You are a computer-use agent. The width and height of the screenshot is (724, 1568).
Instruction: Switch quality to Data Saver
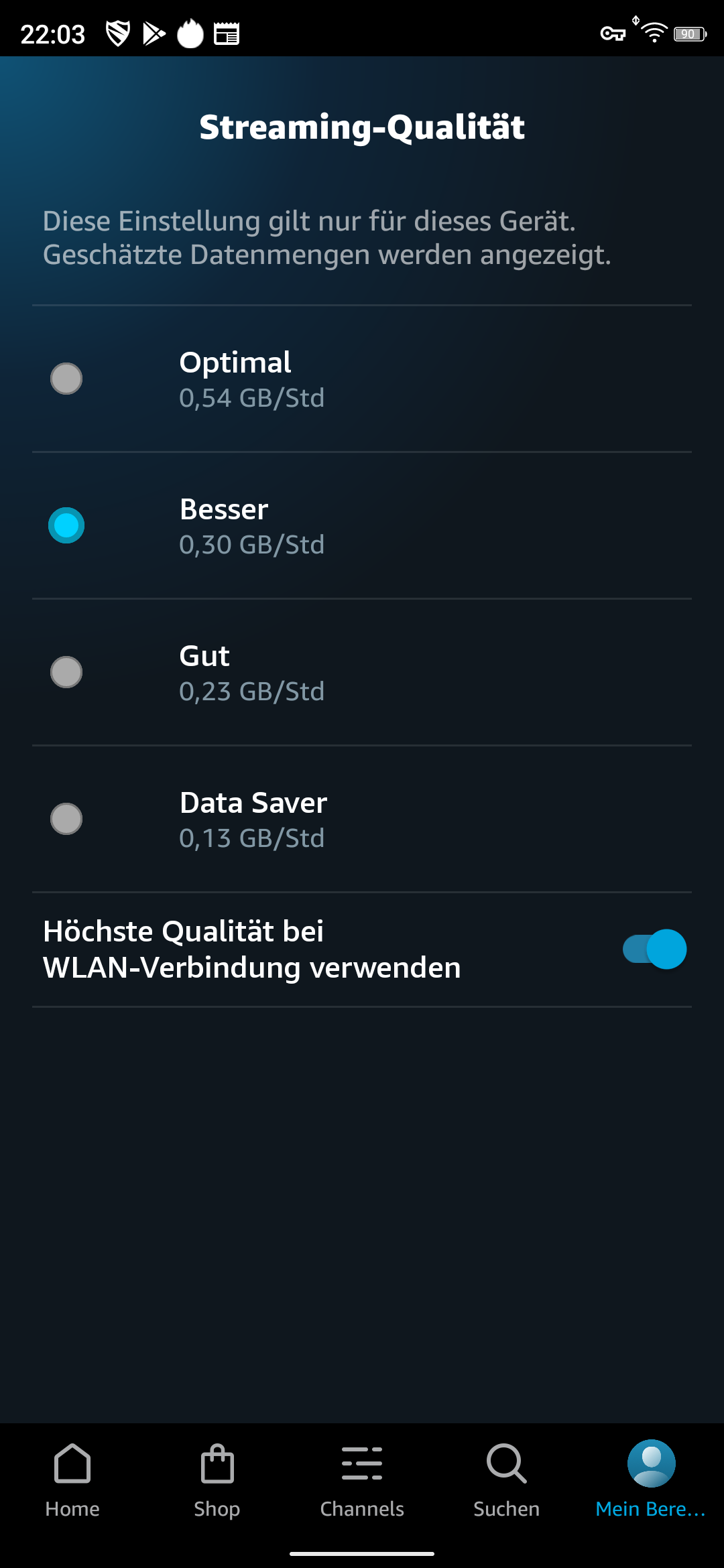point(362,819)
